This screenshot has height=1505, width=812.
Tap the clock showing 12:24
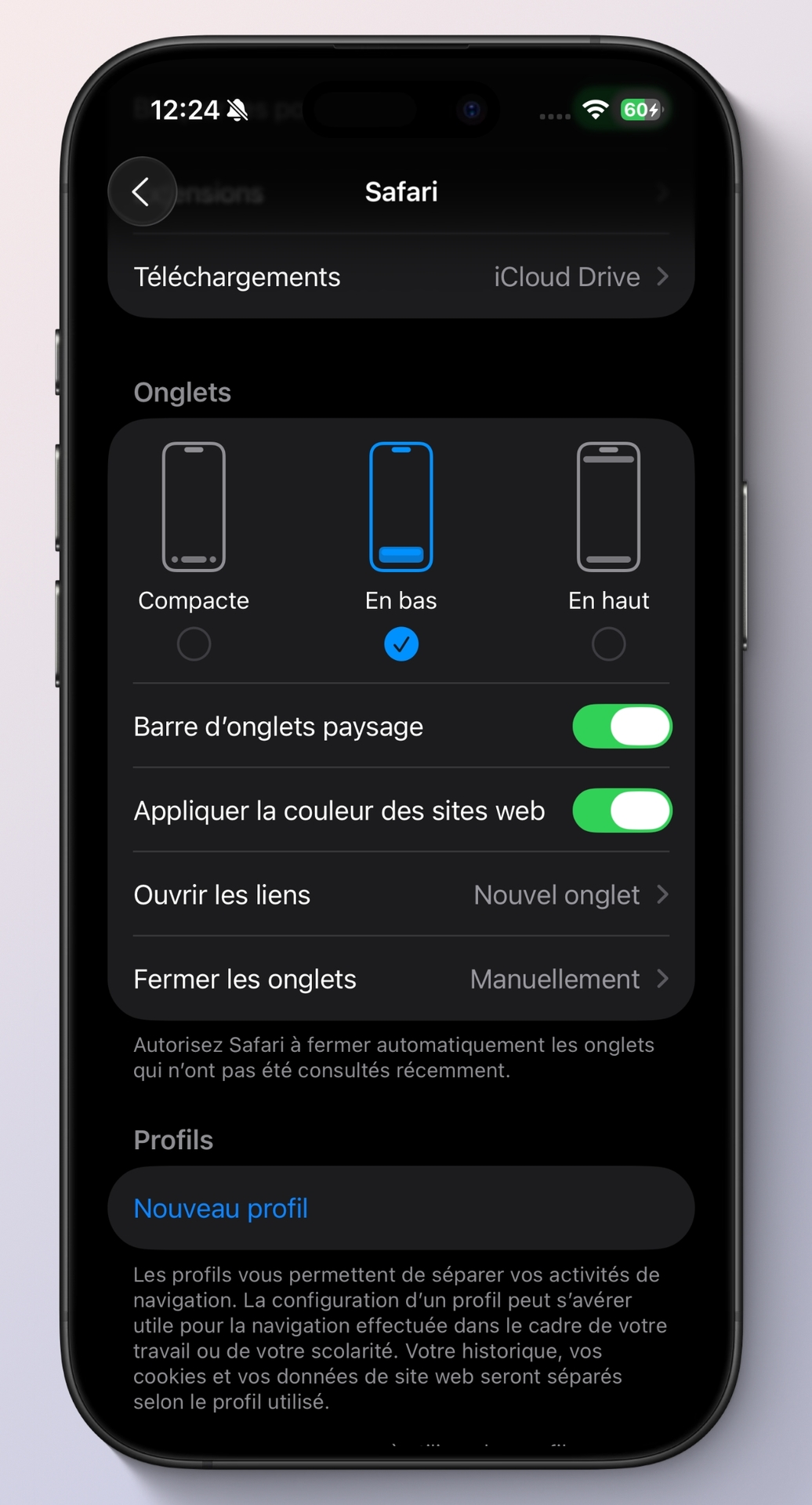coord(186,110)
